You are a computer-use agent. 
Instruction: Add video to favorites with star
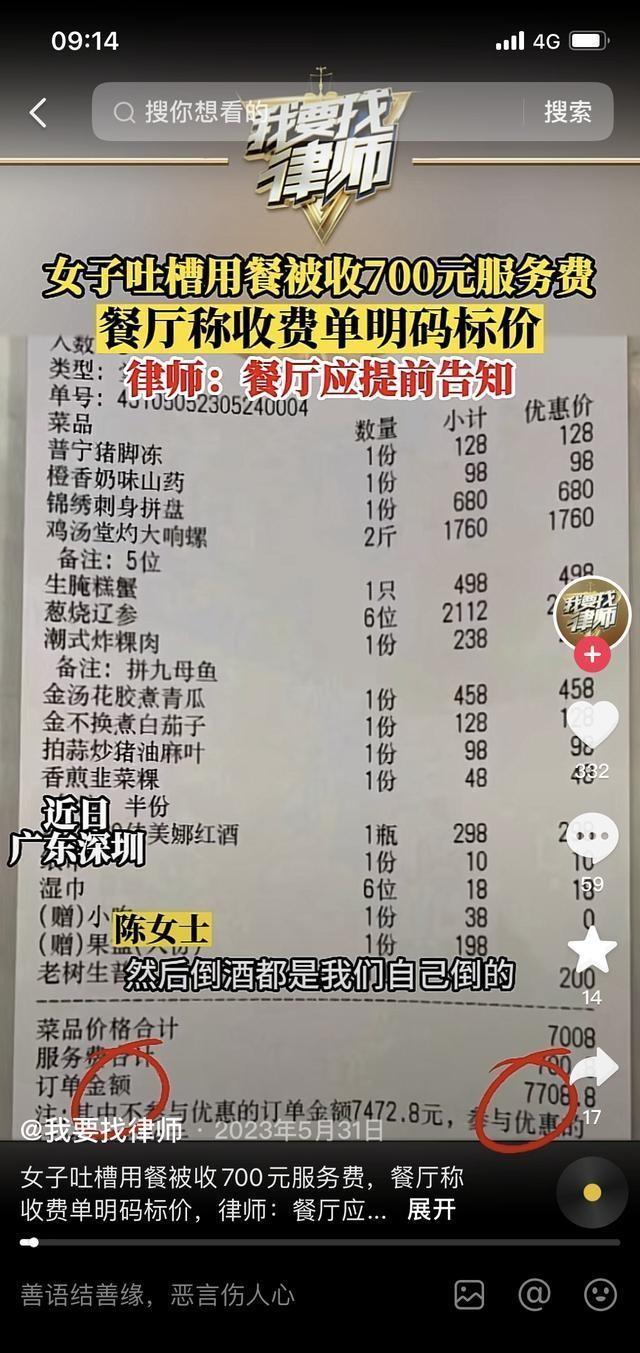[x=592, y=951]
